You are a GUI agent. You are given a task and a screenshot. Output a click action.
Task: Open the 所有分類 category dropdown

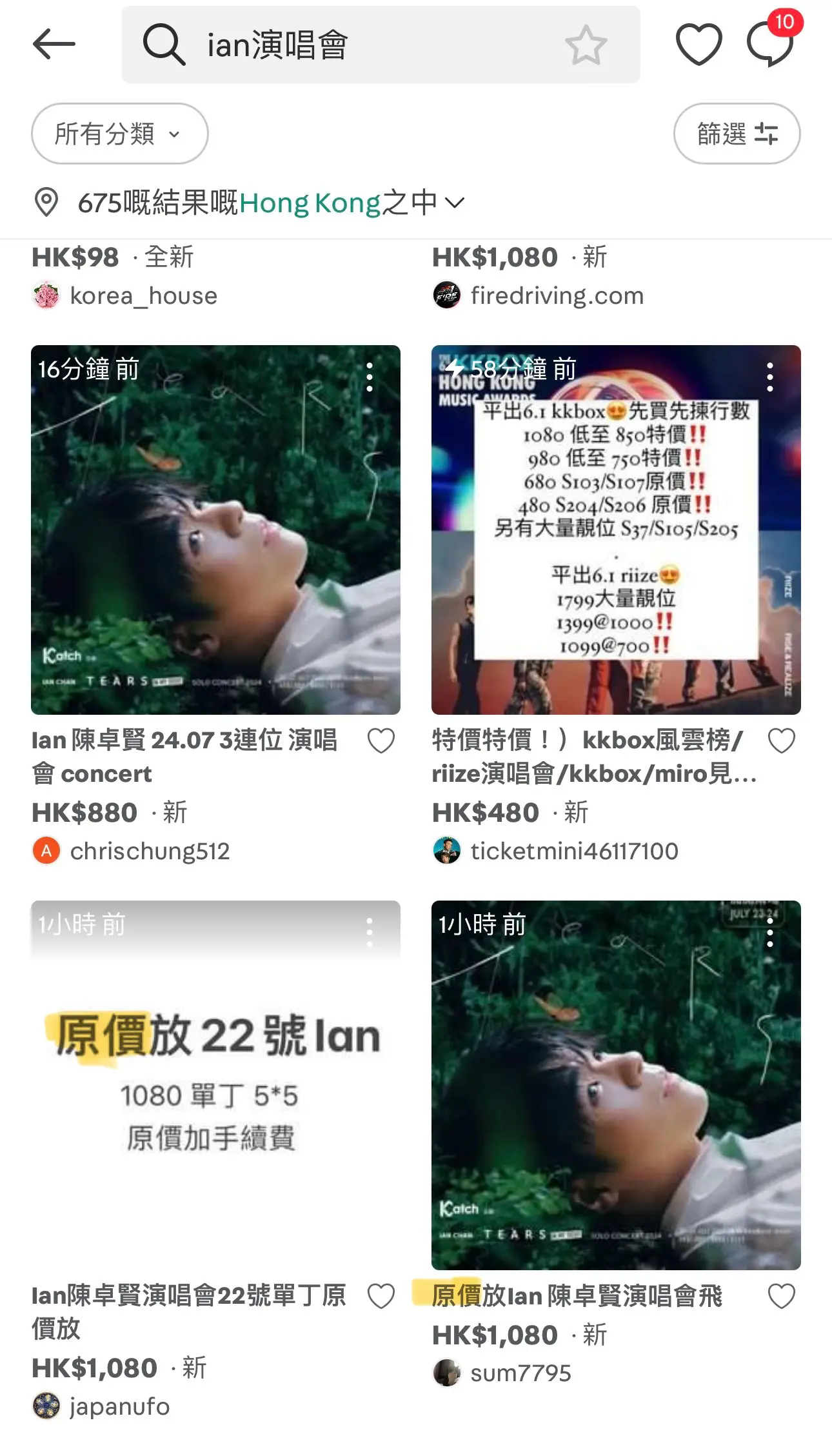pos(119,134)
